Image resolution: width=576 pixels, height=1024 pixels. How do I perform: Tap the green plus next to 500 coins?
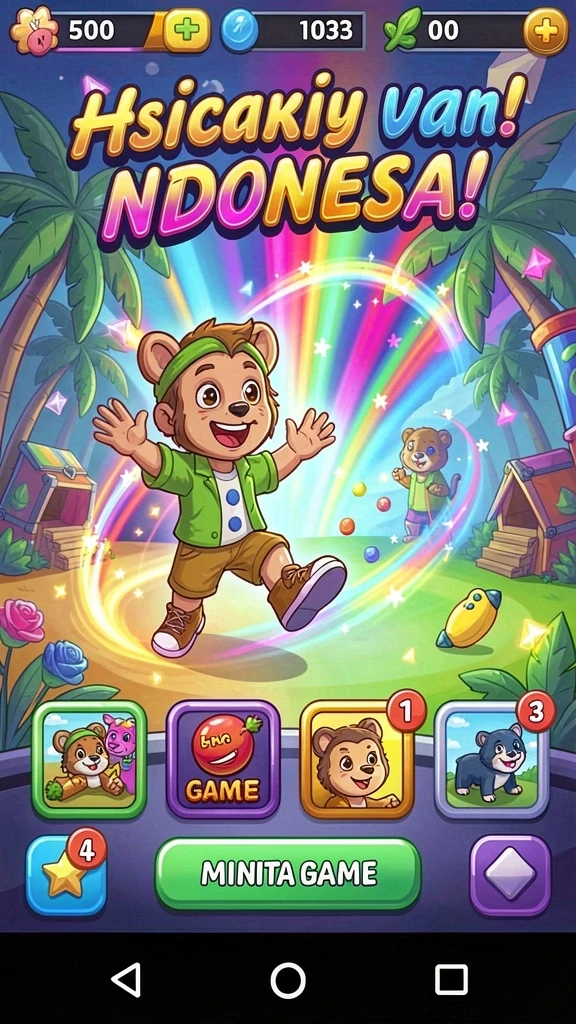pos(187,31)
